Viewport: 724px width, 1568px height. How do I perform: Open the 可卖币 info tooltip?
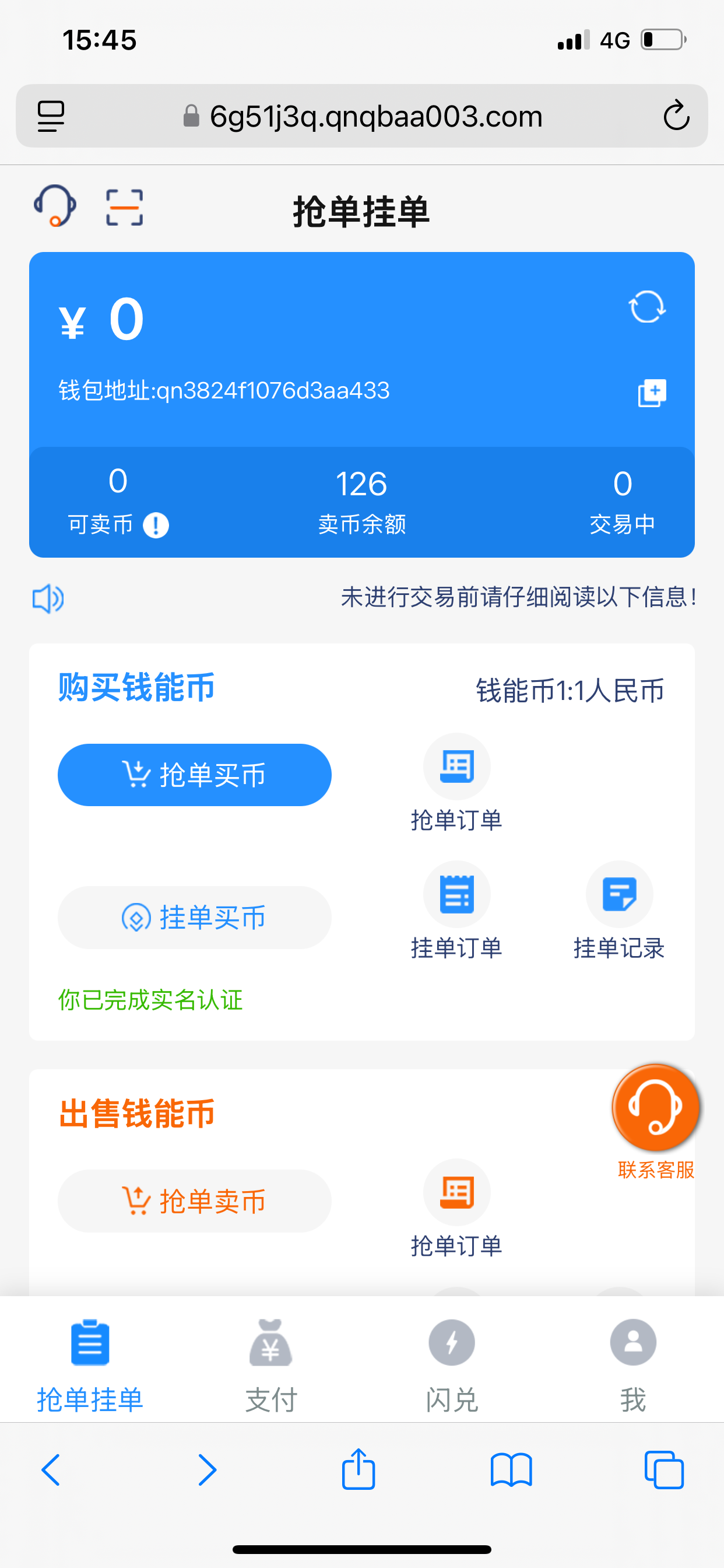click(x=156, y=524)
